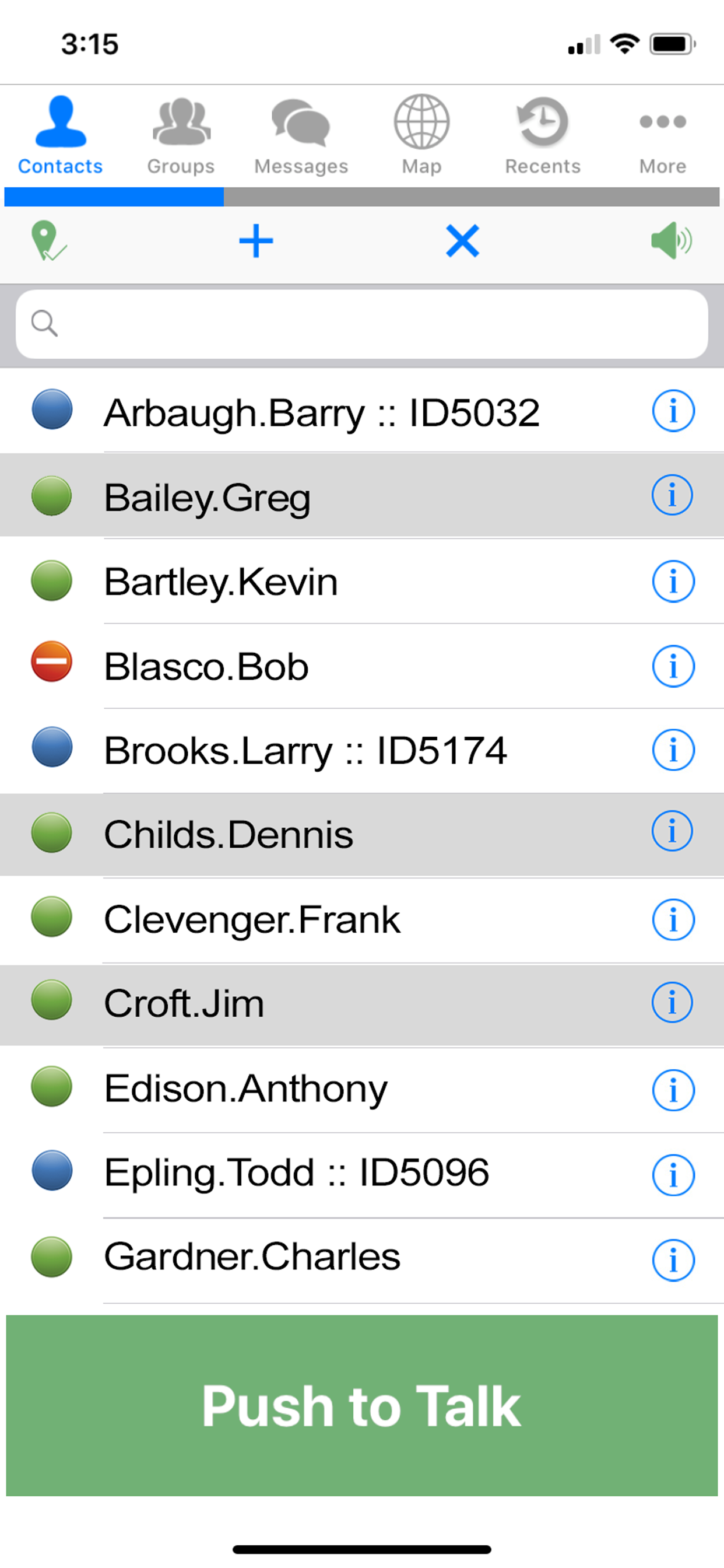Open info for Gardner.Charles

pos(672,1259)
